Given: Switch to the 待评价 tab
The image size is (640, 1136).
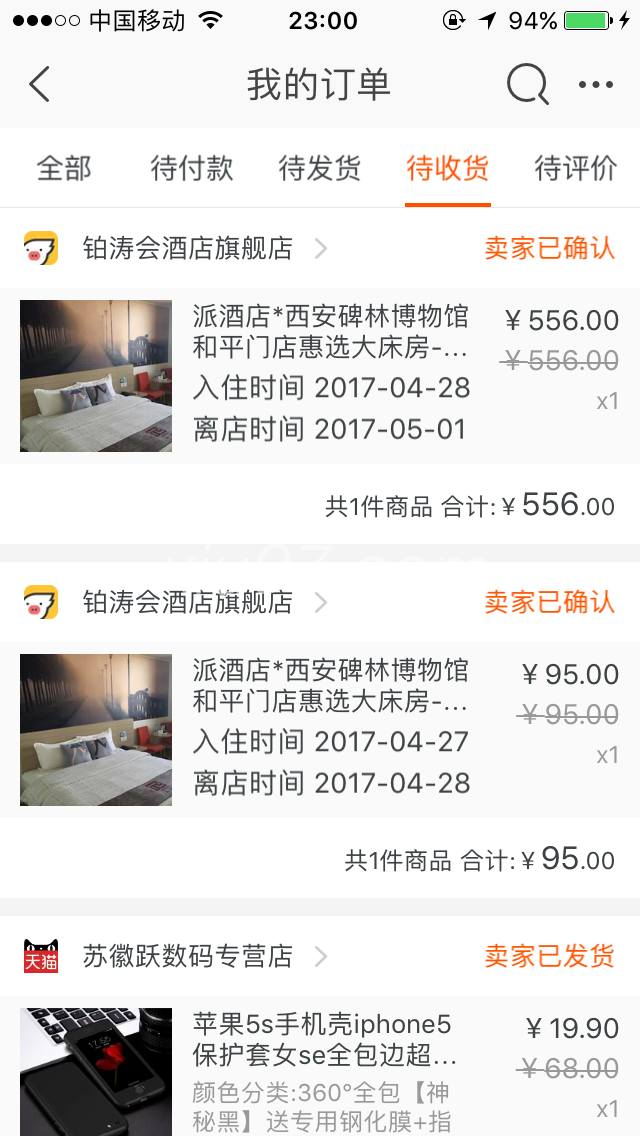Looking at the screenshot, I should point(575,168).
